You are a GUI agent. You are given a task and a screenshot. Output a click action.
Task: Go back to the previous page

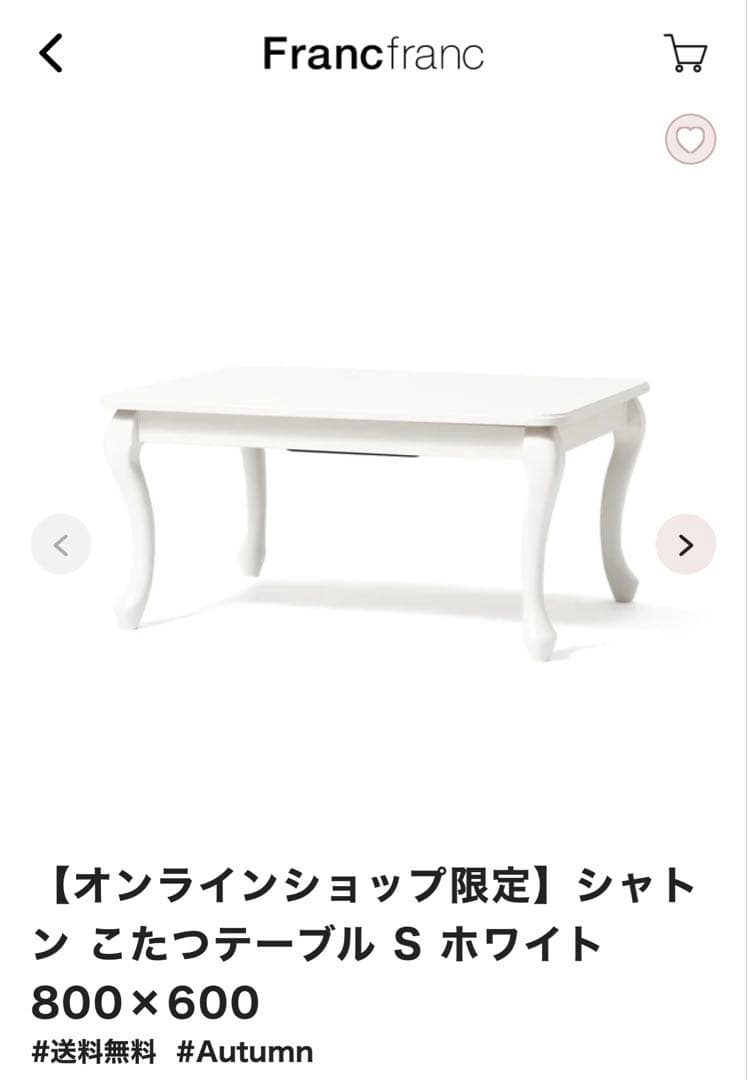click(x=51, y=53)
